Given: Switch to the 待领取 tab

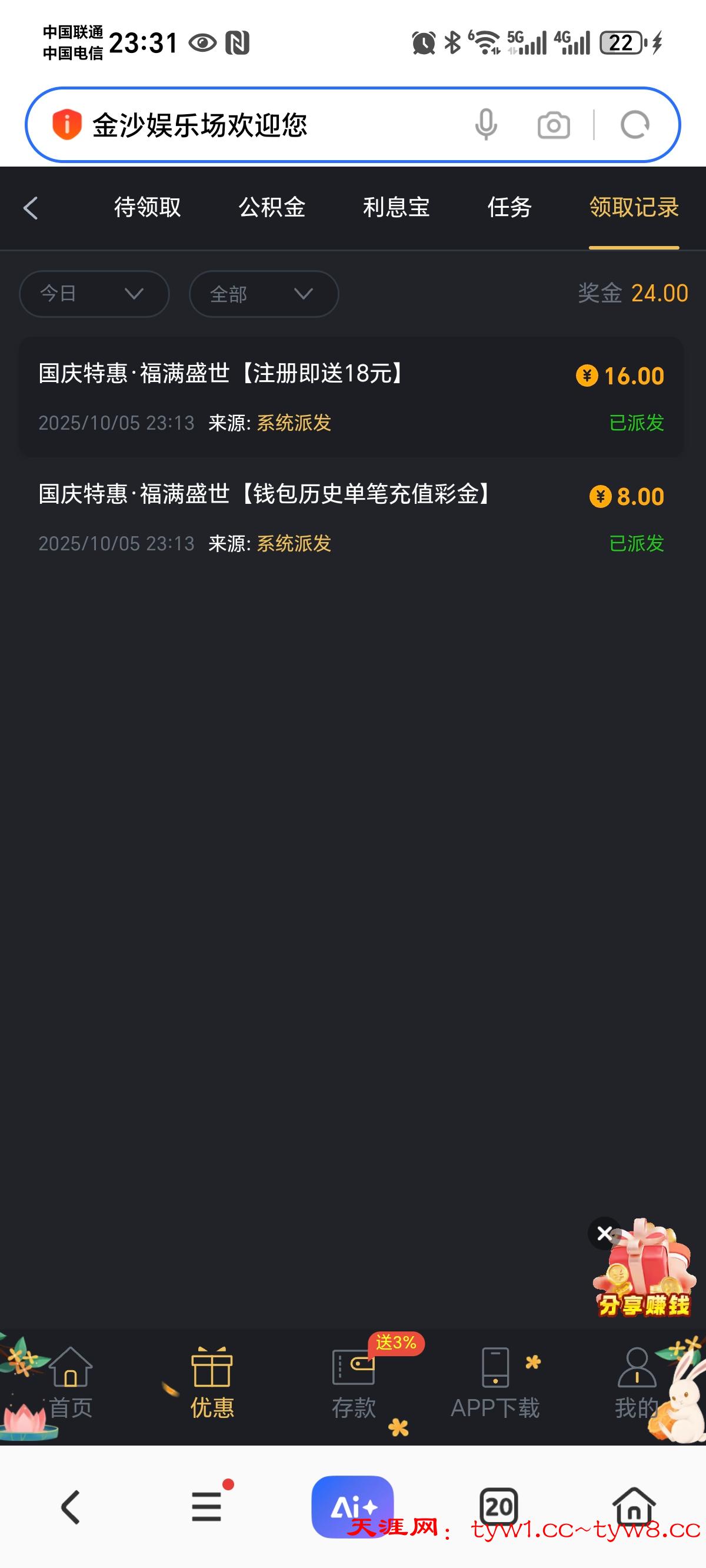Looking at the screenshot, I should click(147, 208).
